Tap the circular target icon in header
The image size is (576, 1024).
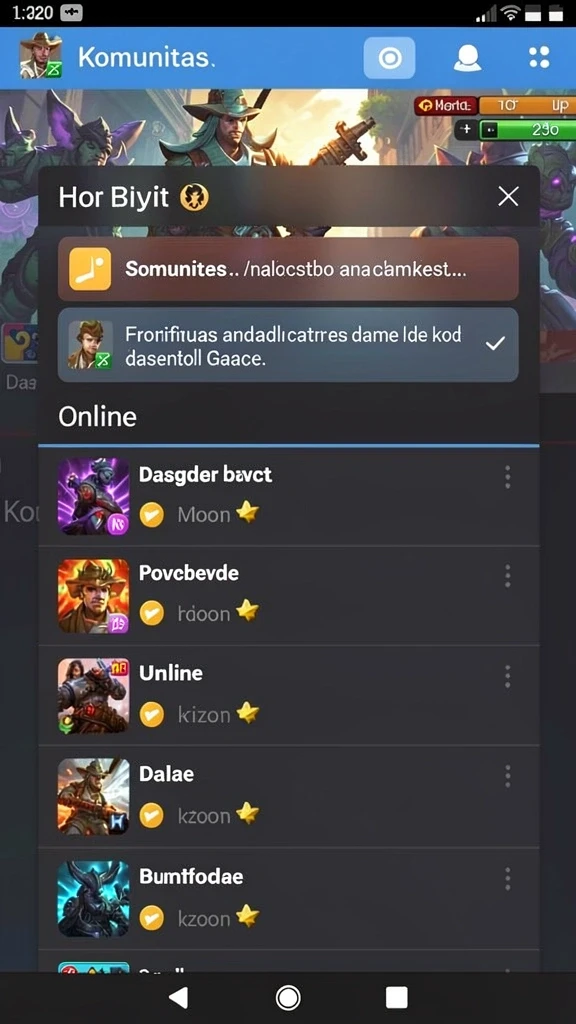[389, 58]
